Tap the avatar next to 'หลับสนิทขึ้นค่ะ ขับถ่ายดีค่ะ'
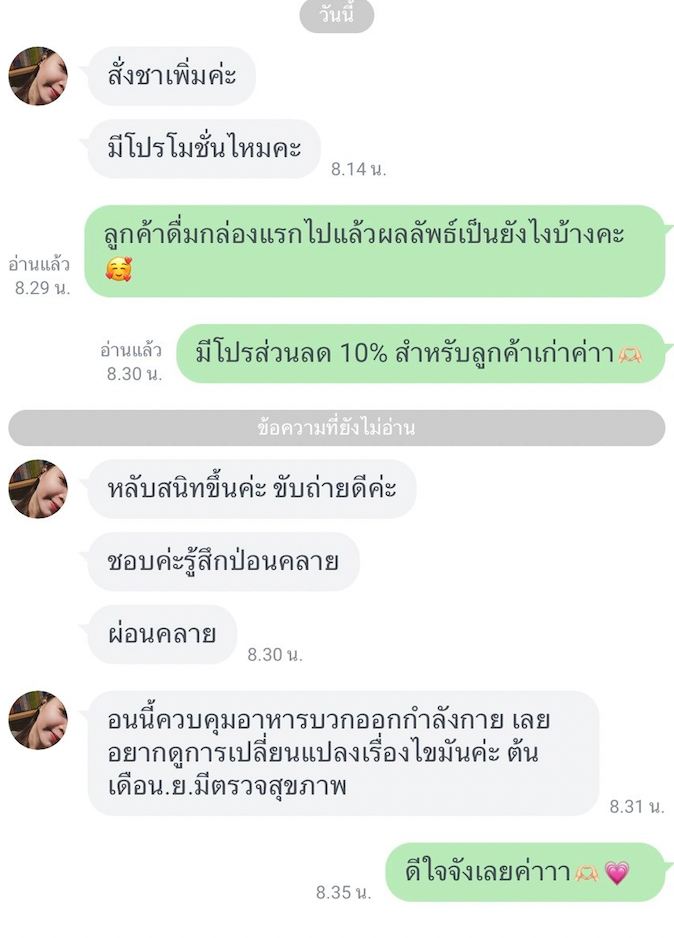Image resolution: width=674 pixels, height=938 pixels. click(x=38, y=489)
